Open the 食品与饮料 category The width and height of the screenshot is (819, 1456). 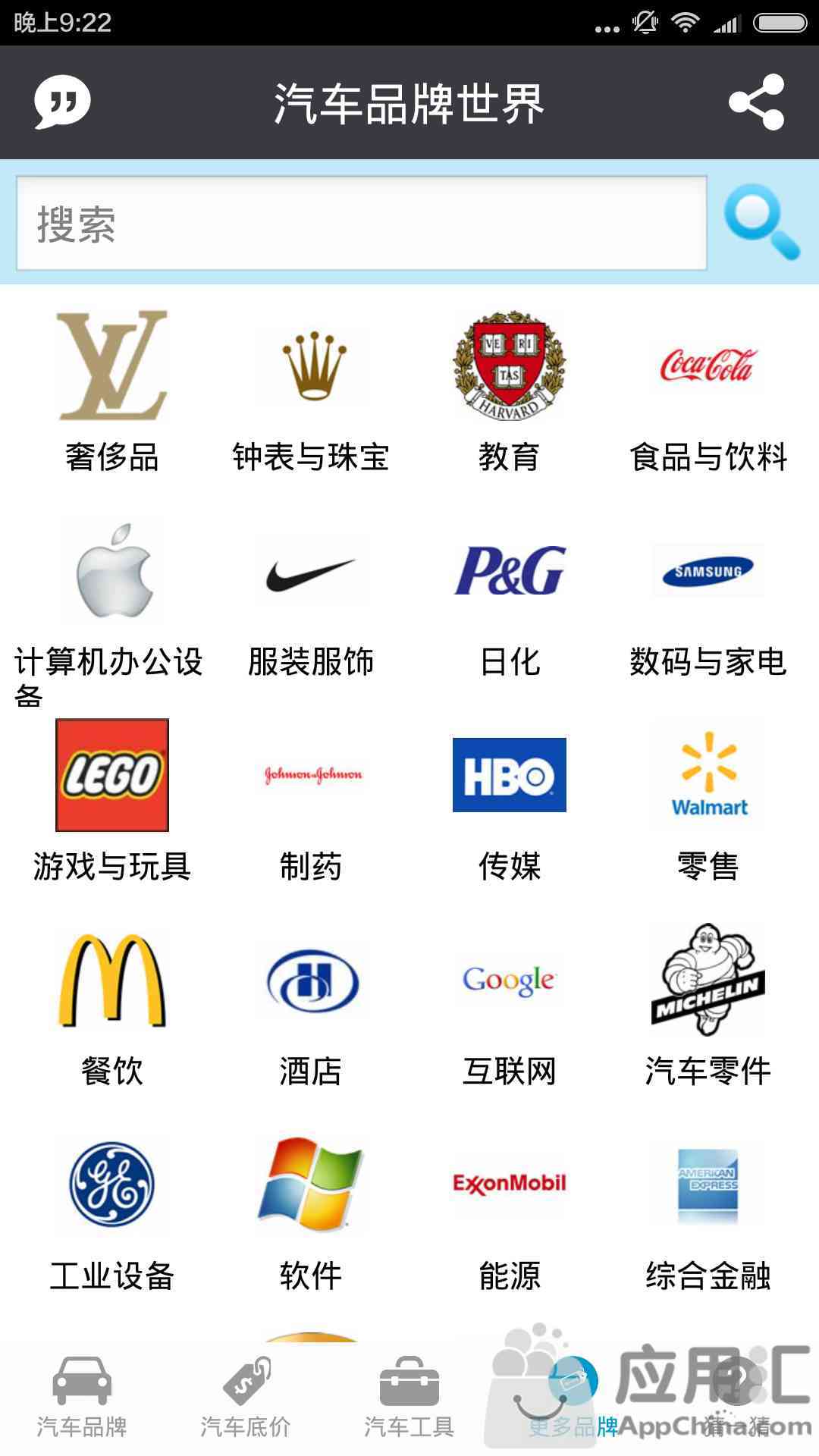tap(708, 392)
